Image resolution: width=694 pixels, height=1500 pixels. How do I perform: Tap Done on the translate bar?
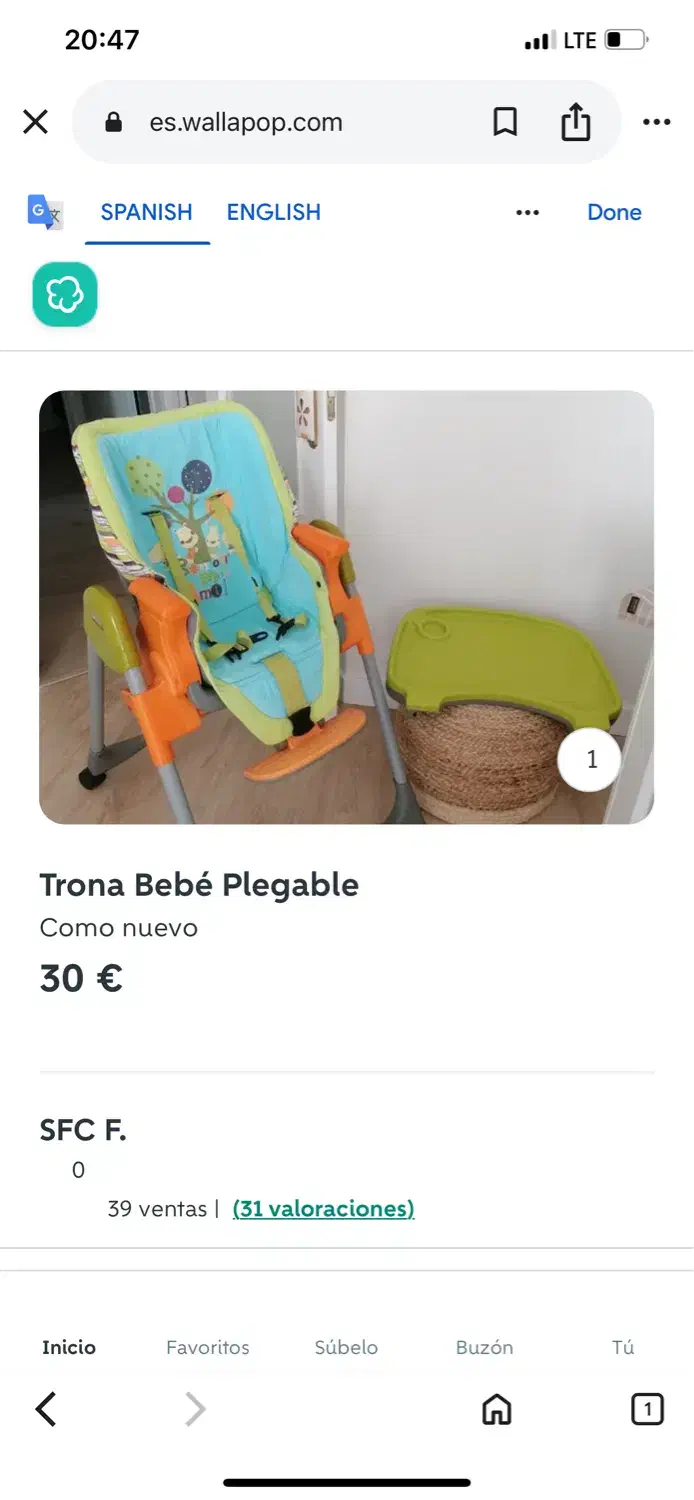[614, 212]
